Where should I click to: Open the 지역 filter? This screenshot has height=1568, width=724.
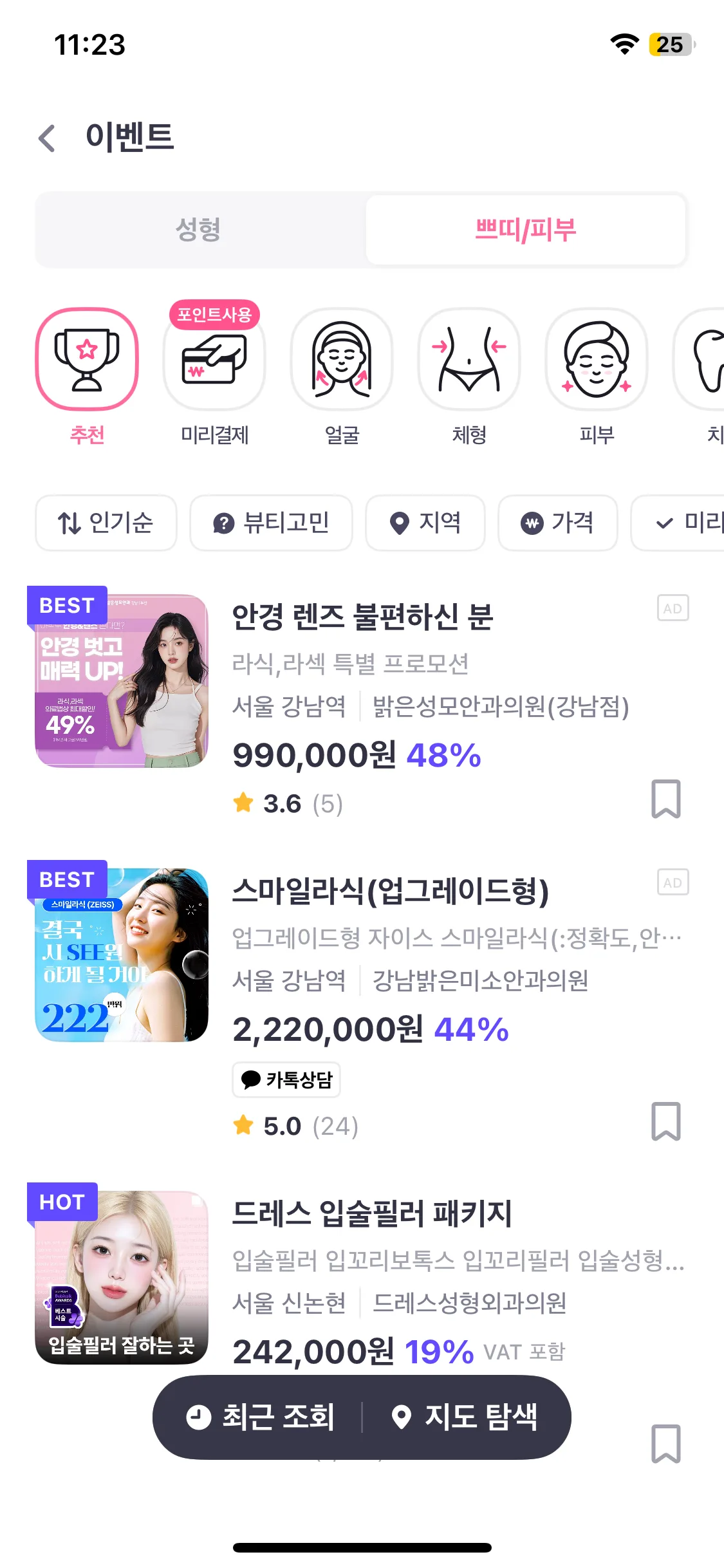425,523
